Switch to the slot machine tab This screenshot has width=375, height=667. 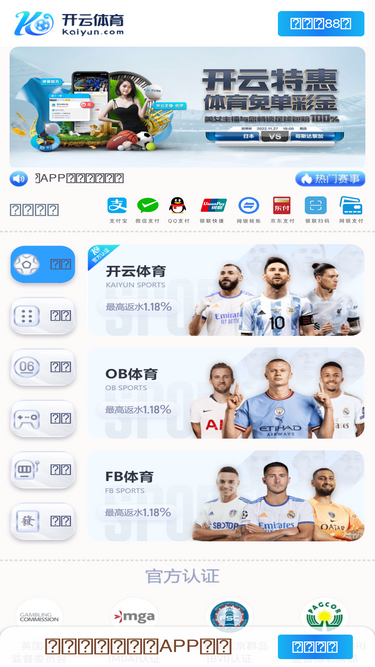click(x=43, y=470)
